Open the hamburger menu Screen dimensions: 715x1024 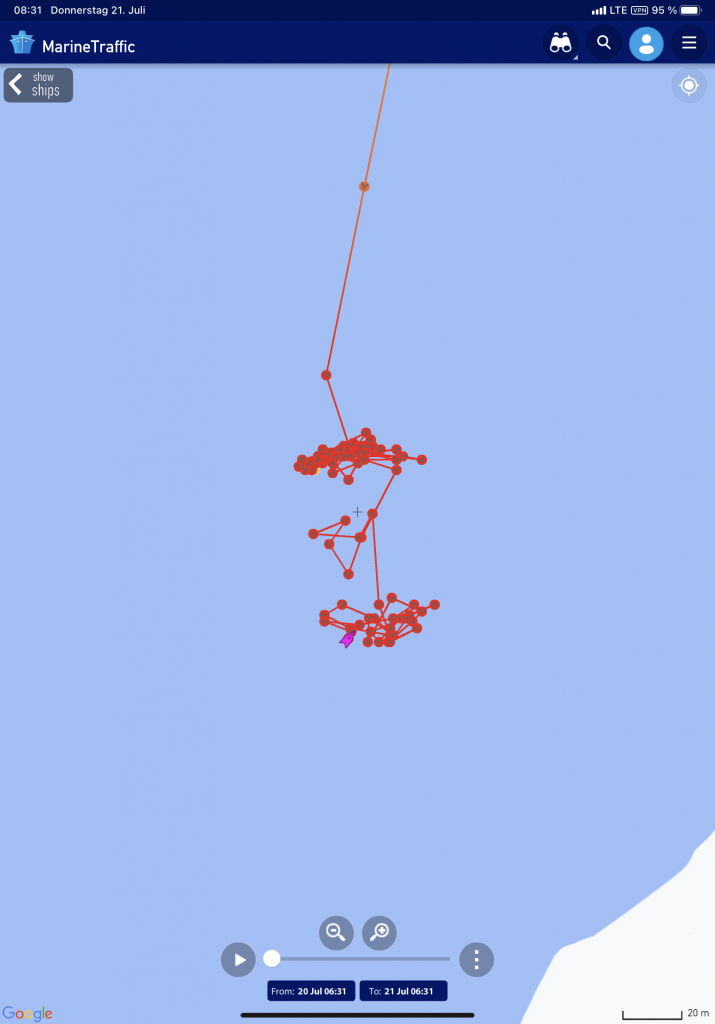[689, 44]
